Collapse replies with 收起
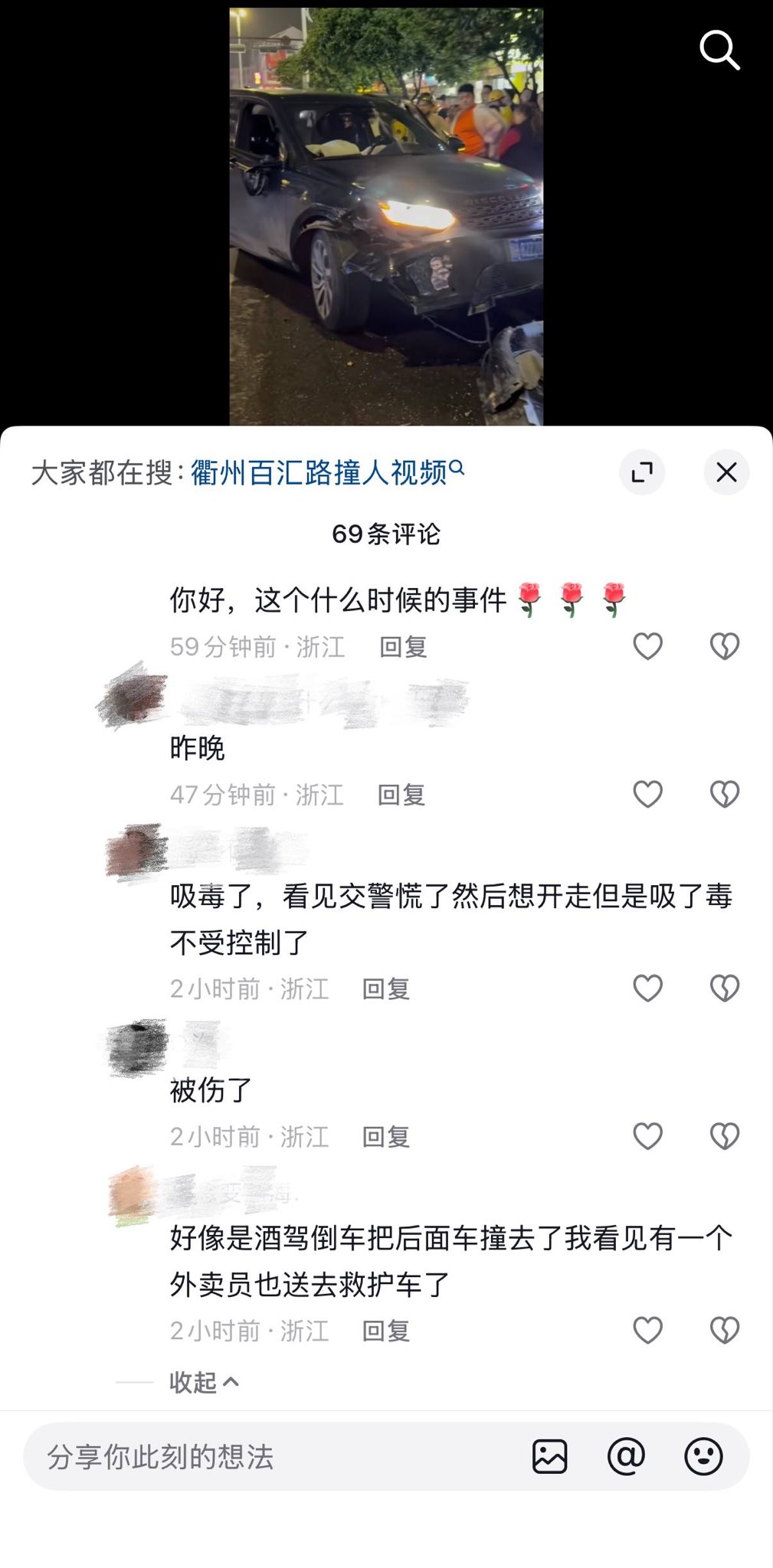The height and width of the screenshot is (1568, 773). [x=203, y=1382]
